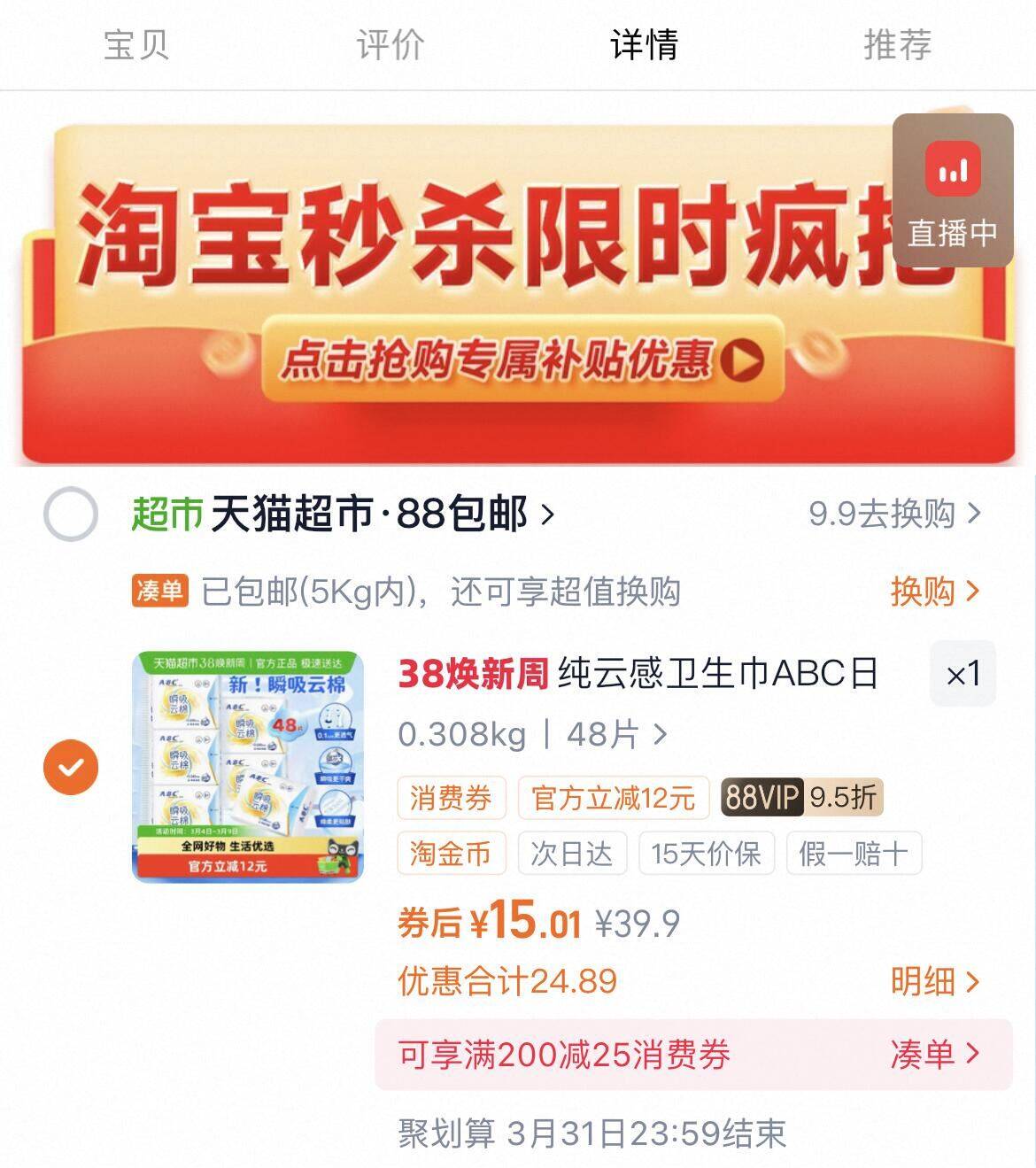This screenshot has width=1036, height=1168.
Task: Open the 38焕新周 product title
Action: (x=638, y=674)
